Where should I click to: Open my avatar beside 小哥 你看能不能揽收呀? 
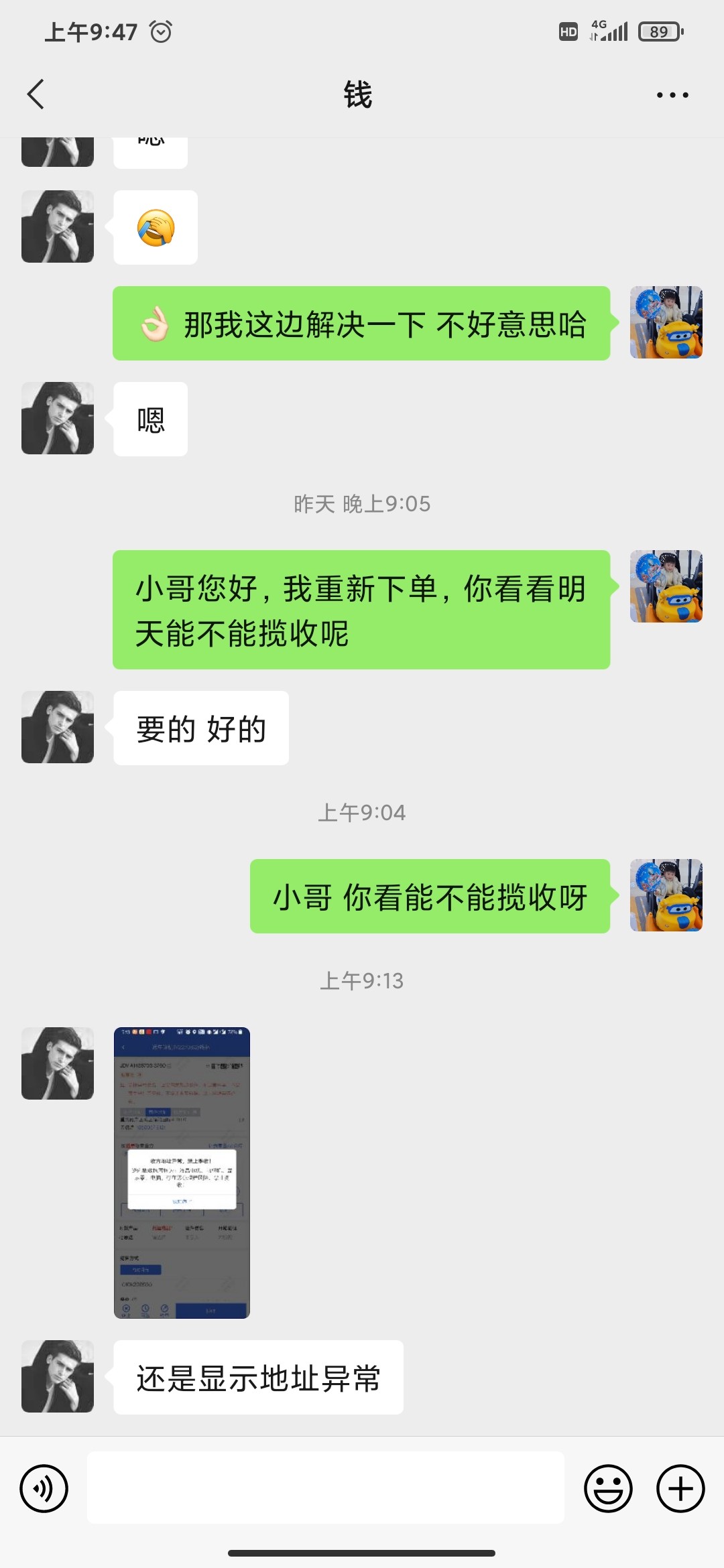click(666, 895)
